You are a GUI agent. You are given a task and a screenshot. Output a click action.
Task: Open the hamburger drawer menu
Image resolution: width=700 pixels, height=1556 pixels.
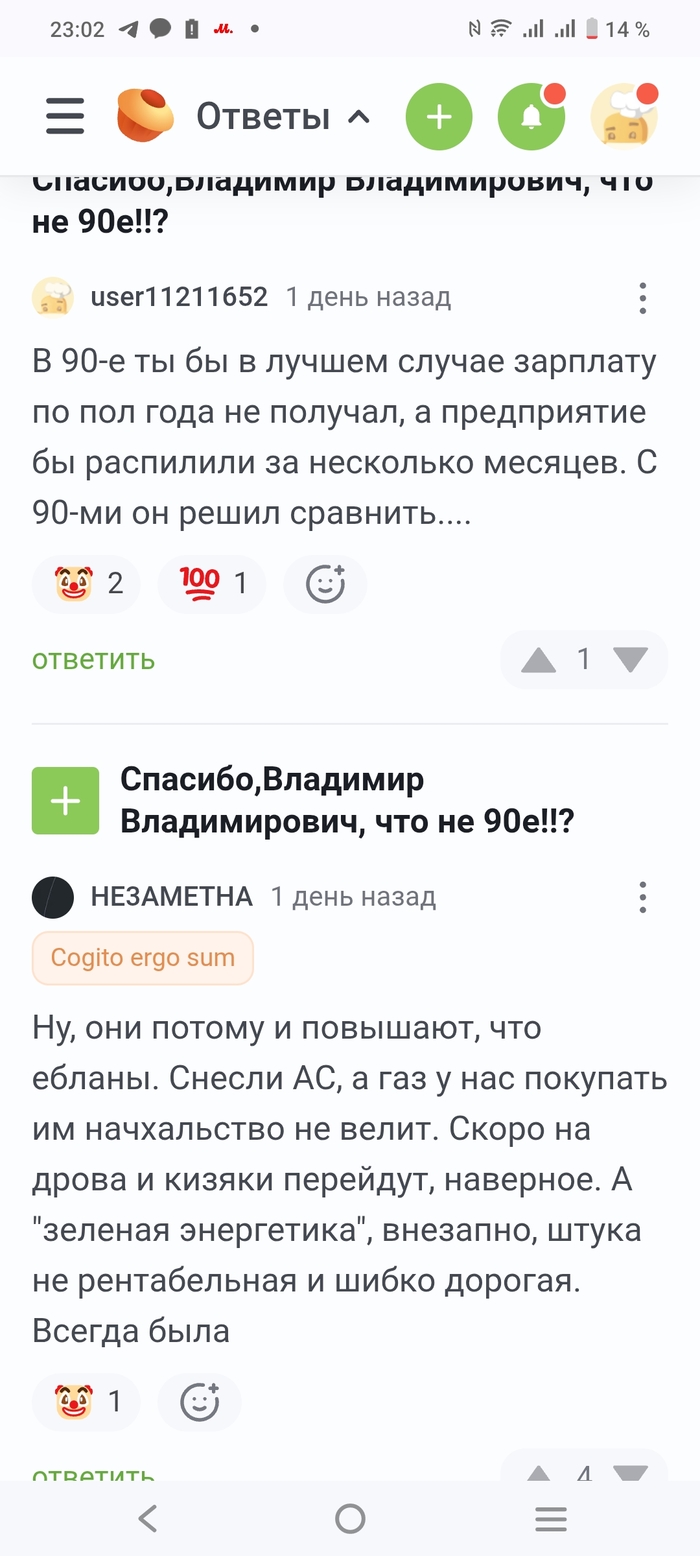coord(65,117)
